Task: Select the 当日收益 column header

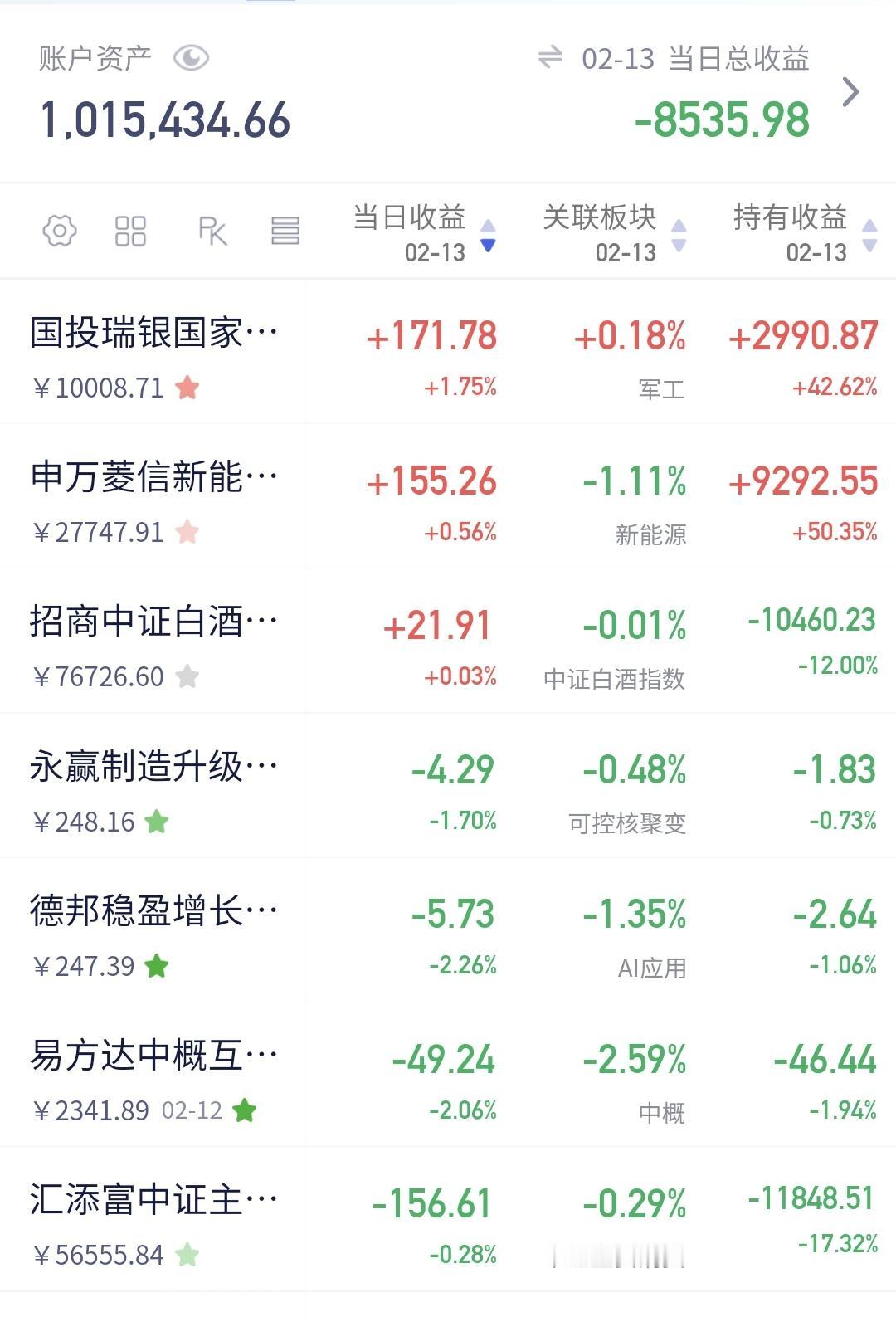Action: (408, 218)
